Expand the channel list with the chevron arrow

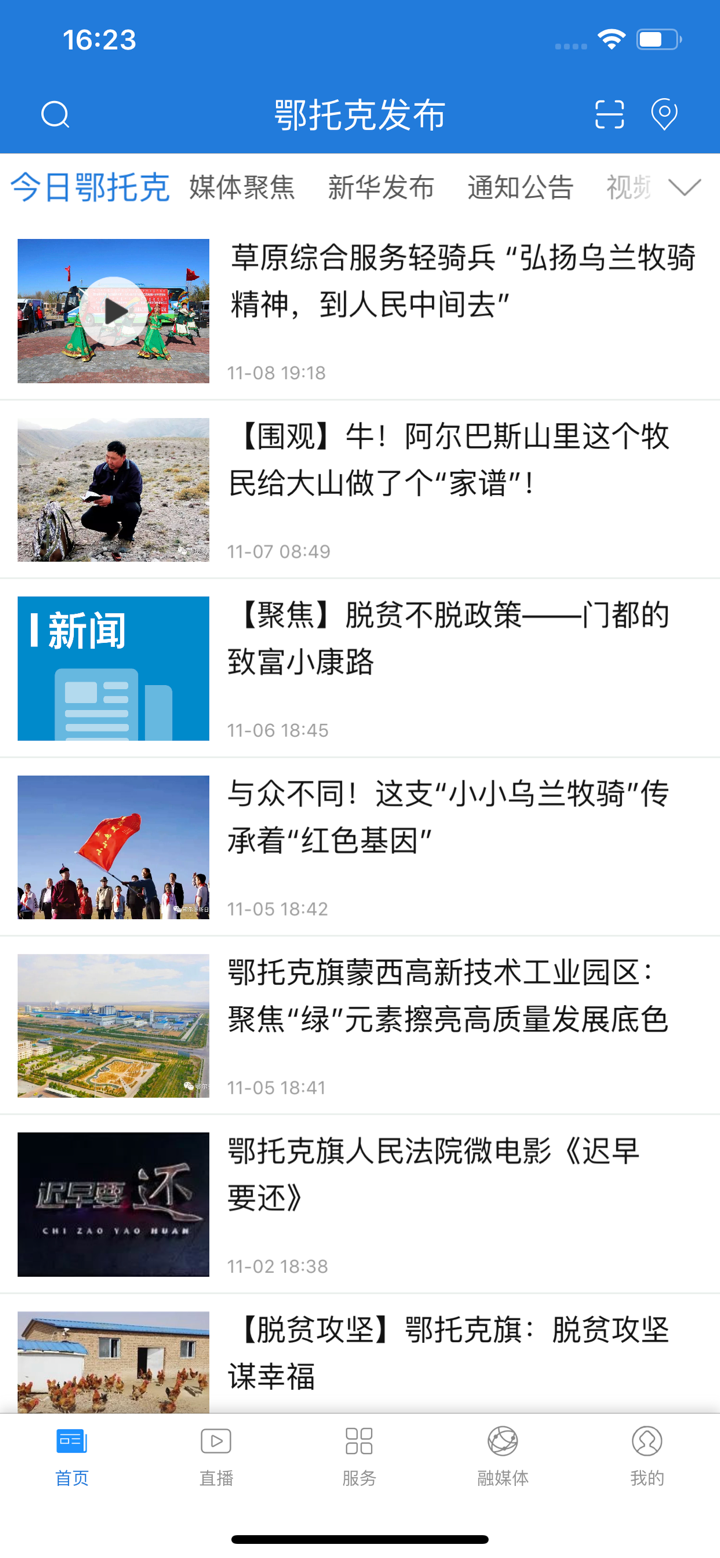click(x=684, y=187)
